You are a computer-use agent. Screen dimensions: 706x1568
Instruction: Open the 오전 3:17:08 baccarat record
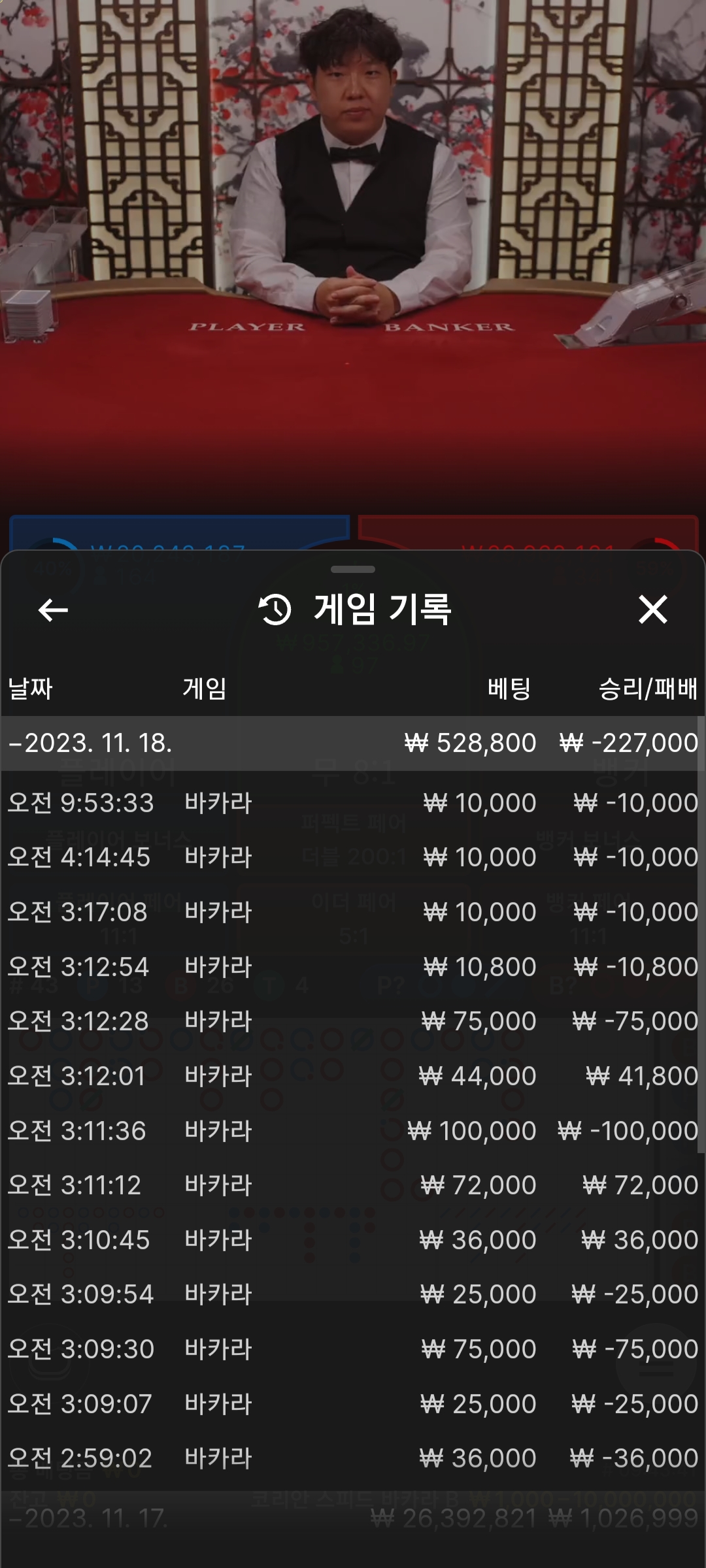[x=353, y=912]
